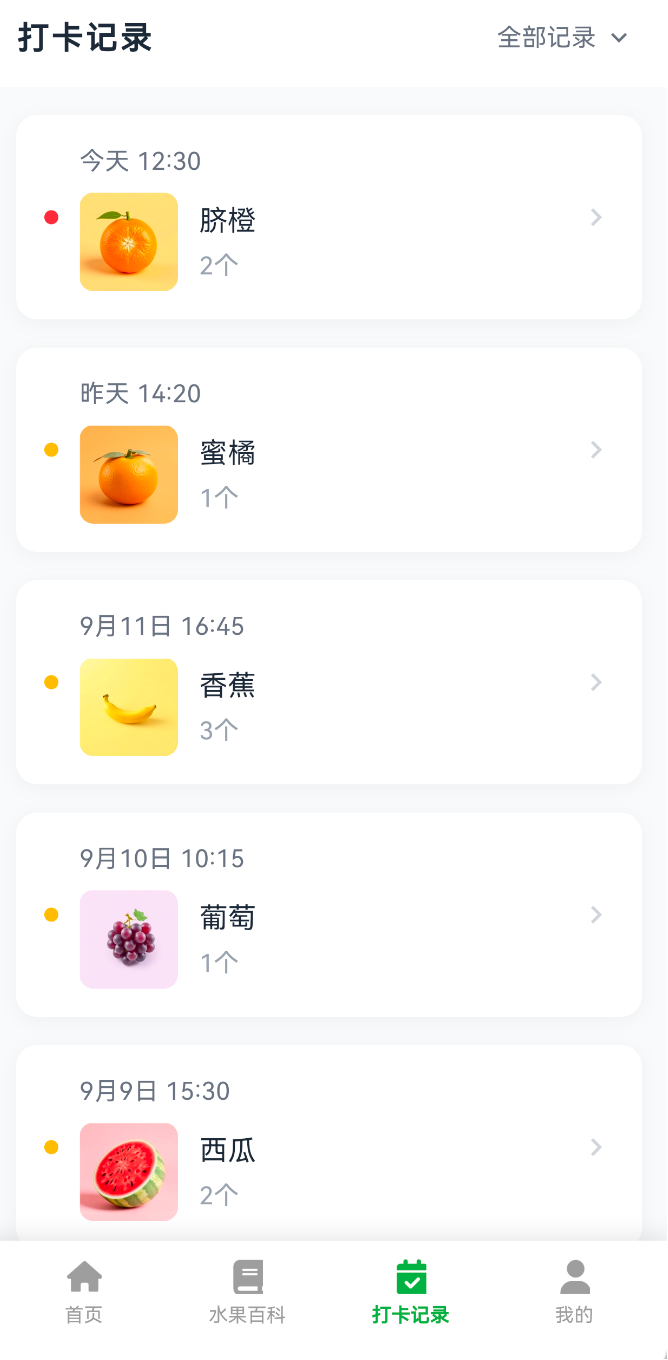Expand the 全部记录 filter dropdown
This screenshot has height=1360, width=668.
tap(563, 38)
